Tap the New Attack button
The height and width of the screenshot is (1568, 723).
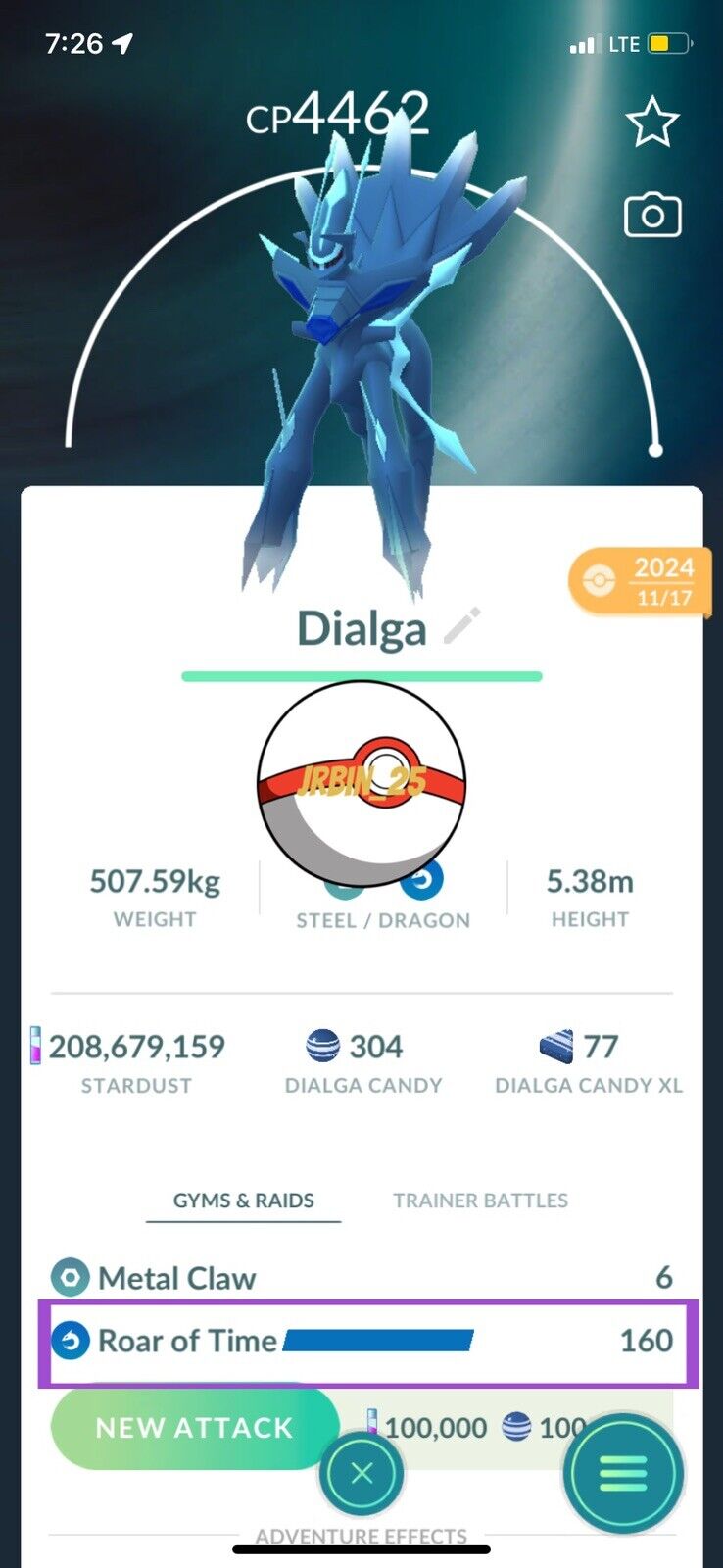194,1427
